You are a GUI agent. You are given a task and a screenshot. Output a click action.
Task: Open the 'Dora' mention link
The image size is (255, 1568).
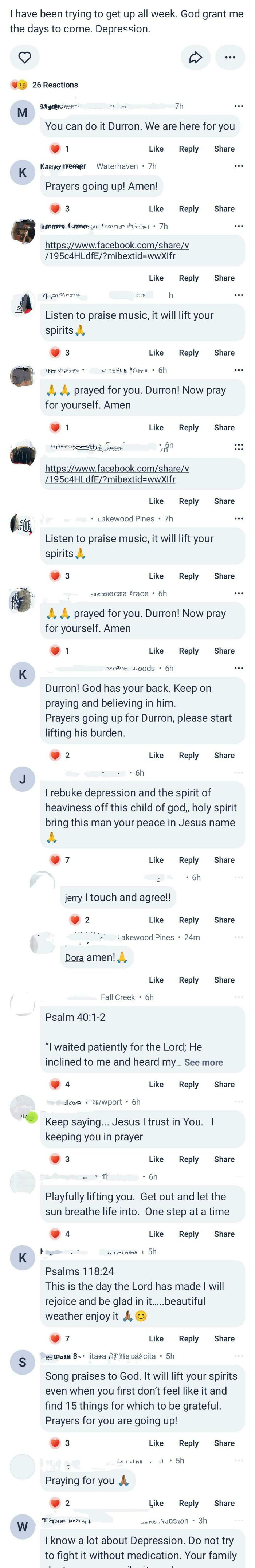click(x=74, y=957)
